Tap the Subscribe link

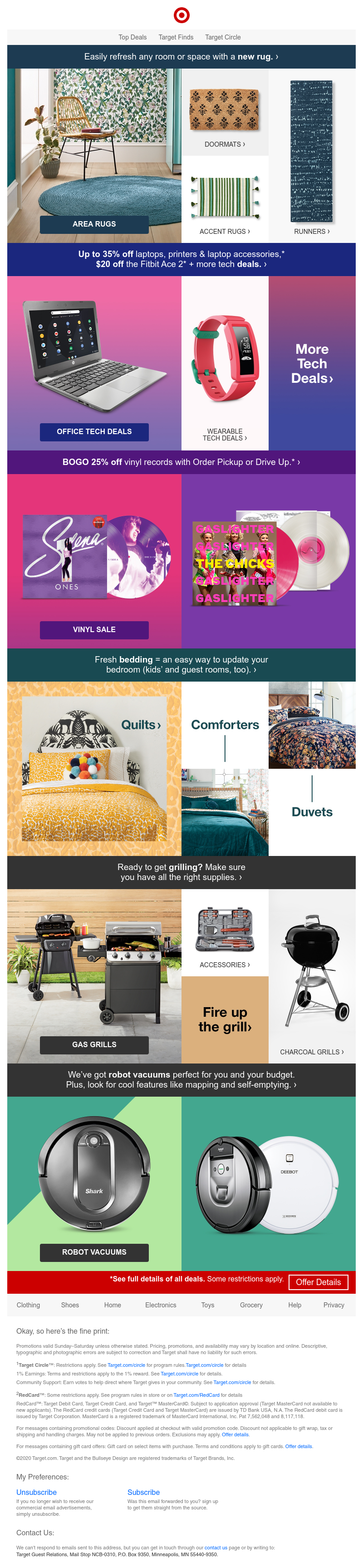point(143,1493)
